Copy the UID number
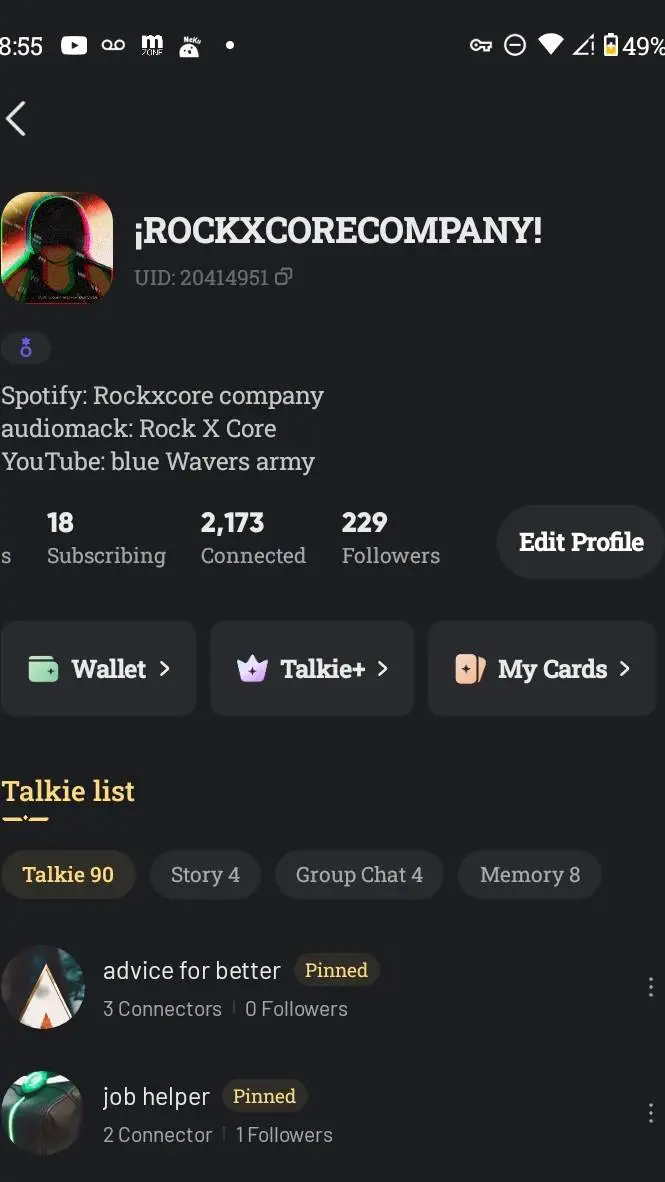This screenshot has width=665, height=1182. [x=284, y=277]
